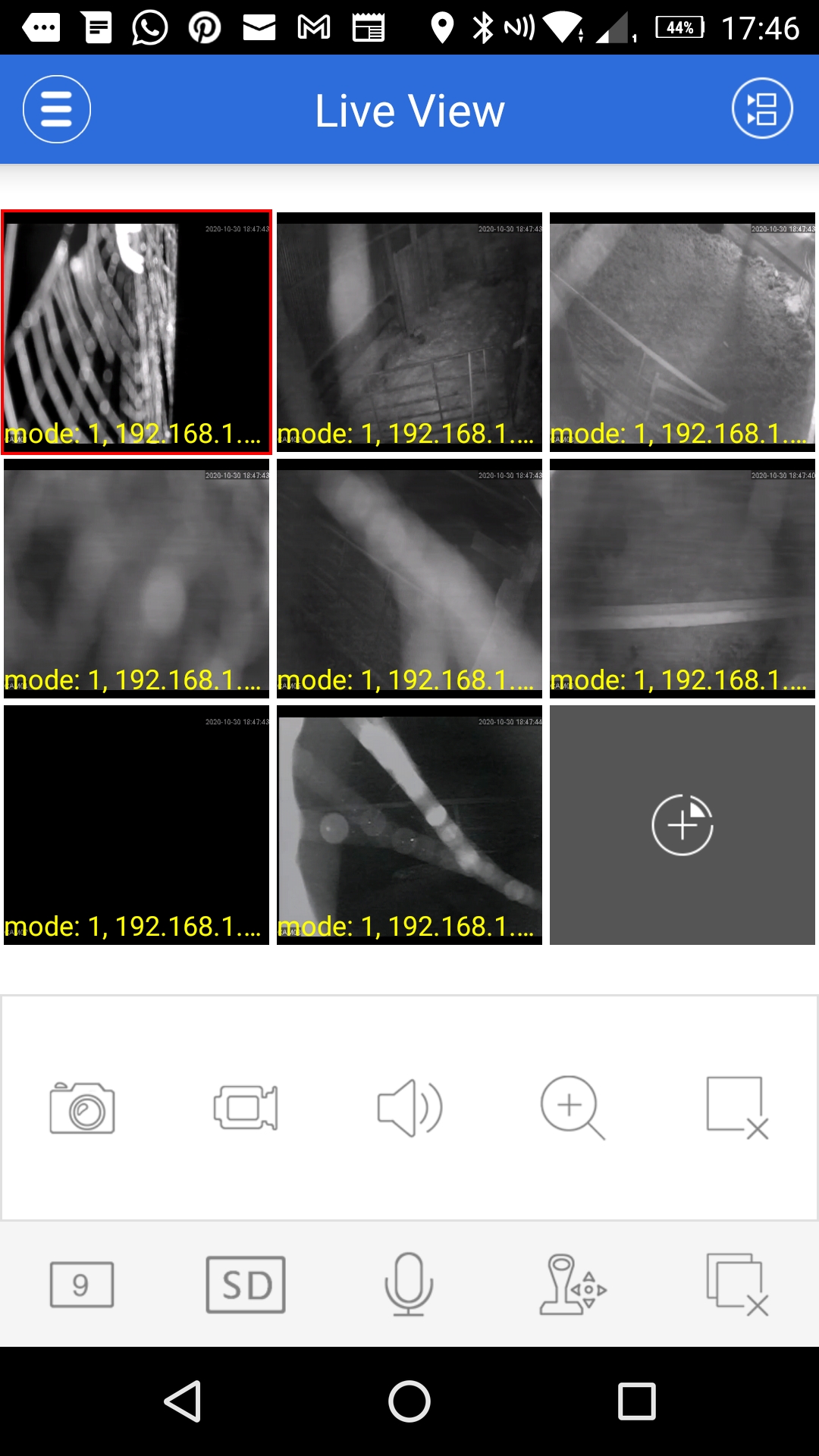
Task: Change the 9-window grid layout
Action: pos(82,1285)
